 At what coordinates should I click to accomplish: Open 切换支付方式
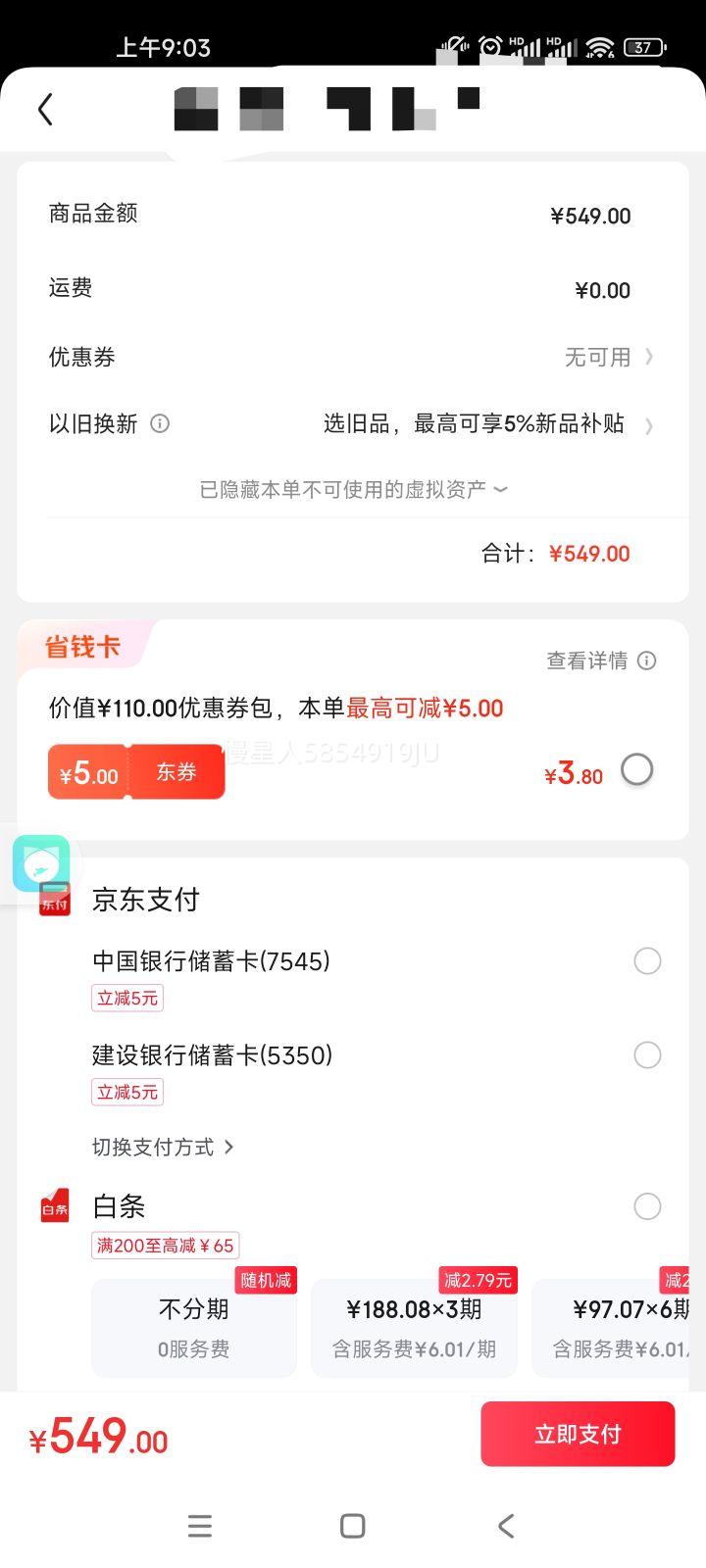point(163,1147)
